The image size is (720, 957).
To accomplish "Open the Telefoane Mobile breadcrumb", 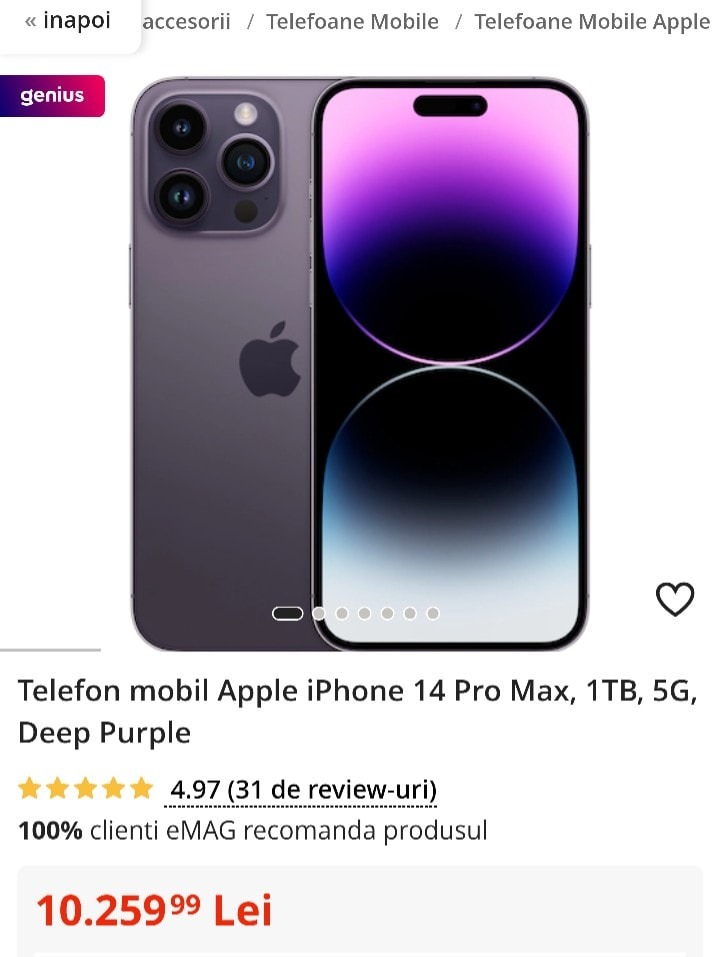I will point(352,21).
